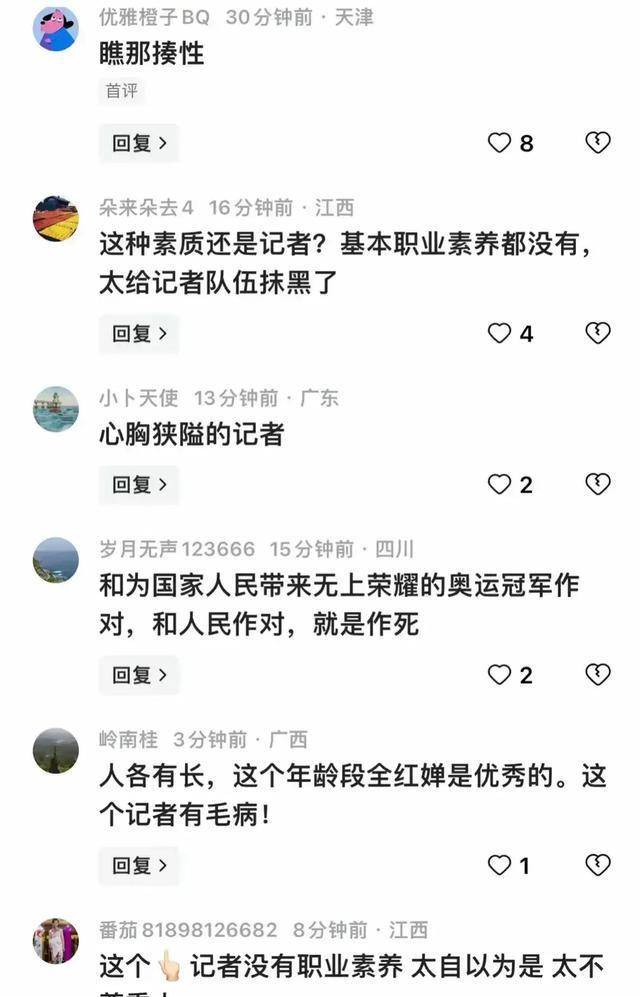640x997 pixels.
Task: View 岭南桂's profile via avatar
Action: click(x=55, y=750)
